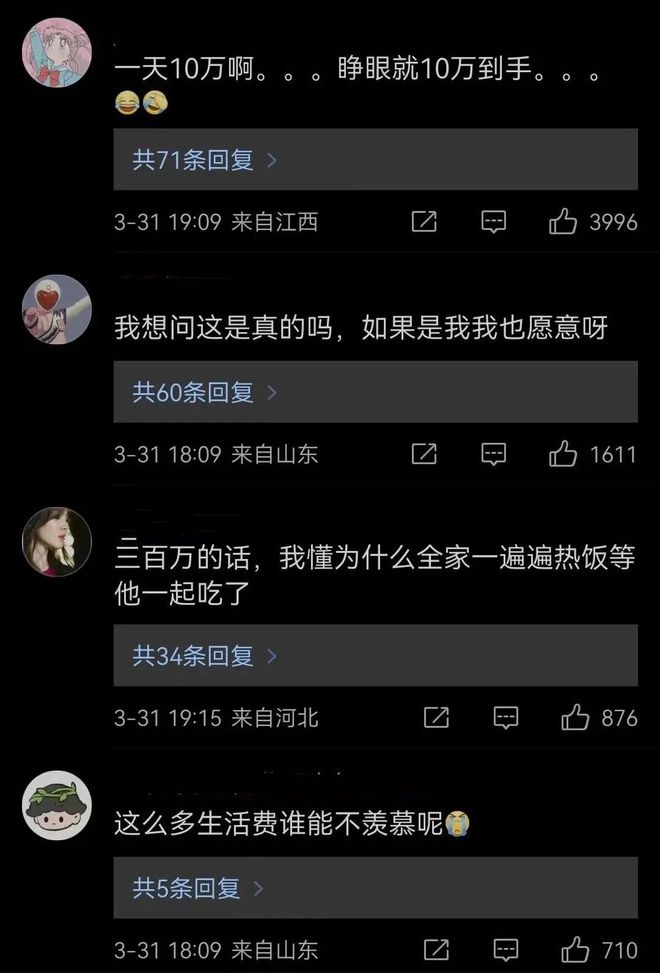This screenshot has width=660, height=973.
Task: Like the comment with 710 likes
Action: pos(575,949)
